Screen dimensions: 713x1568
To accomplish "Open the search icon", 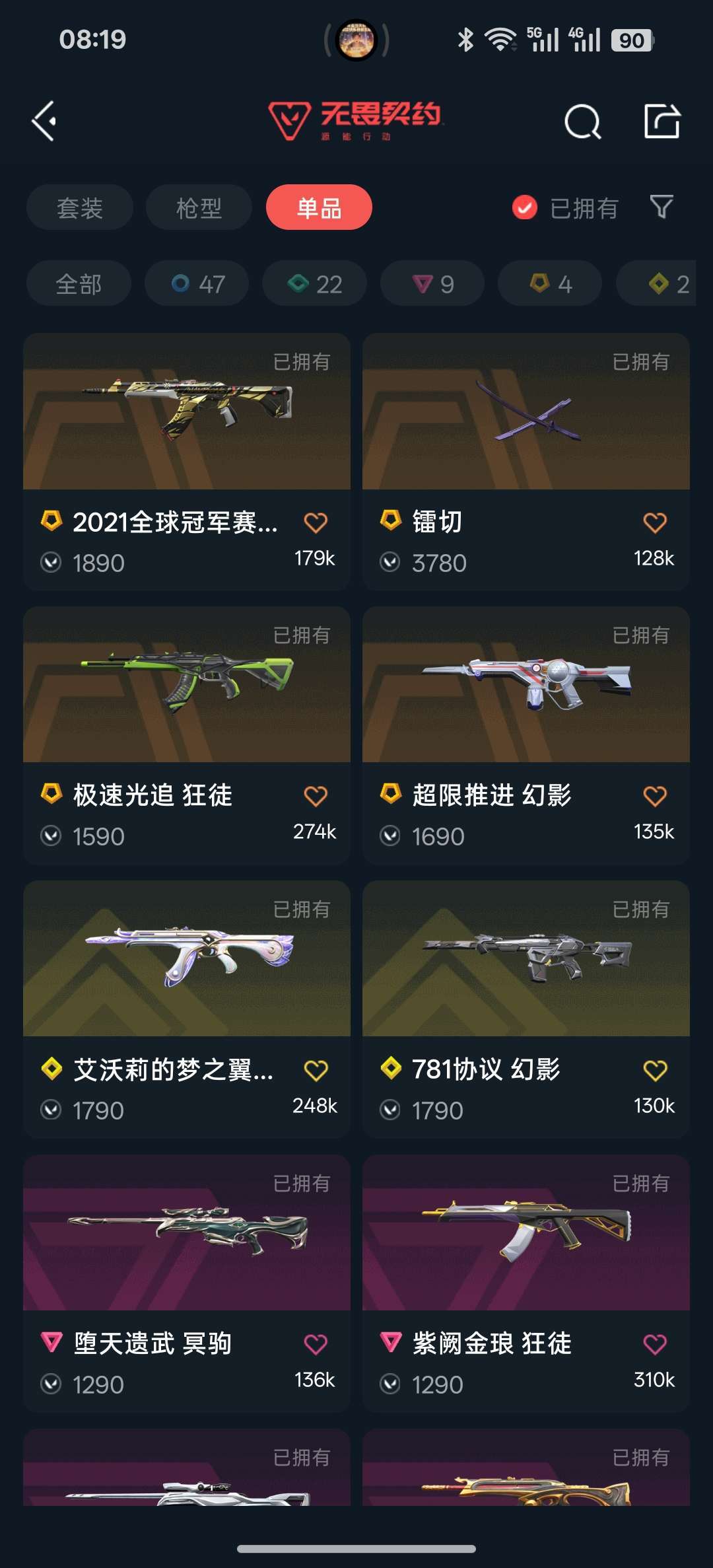I will click(x=583, y=122).
